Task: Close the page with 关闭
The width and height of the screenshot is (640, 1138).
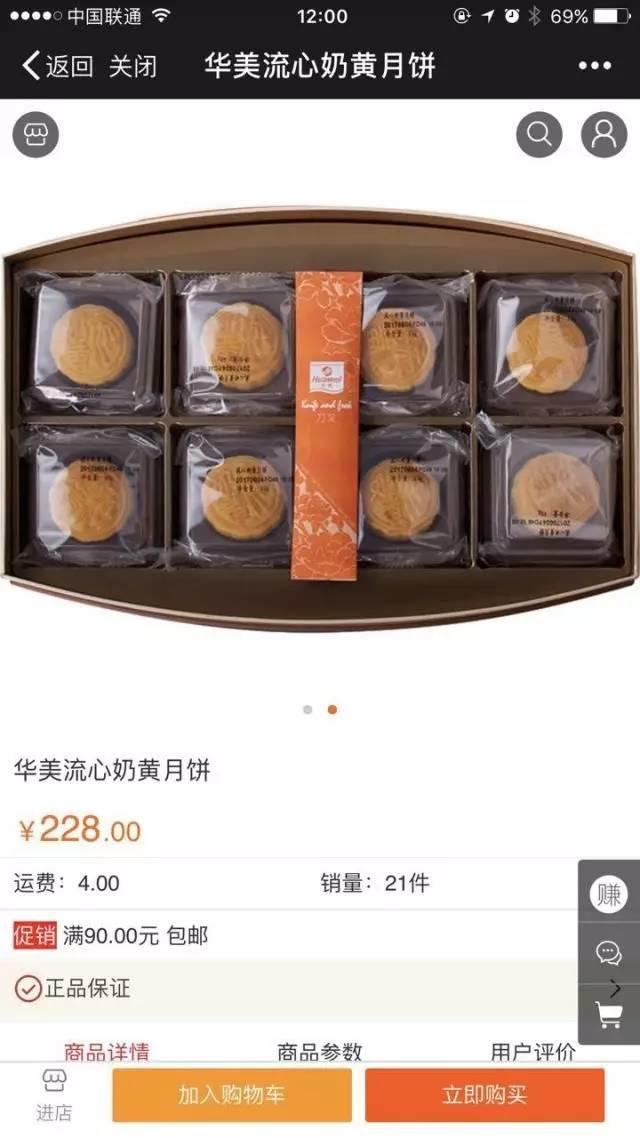Action: click(x=133, y=67)
